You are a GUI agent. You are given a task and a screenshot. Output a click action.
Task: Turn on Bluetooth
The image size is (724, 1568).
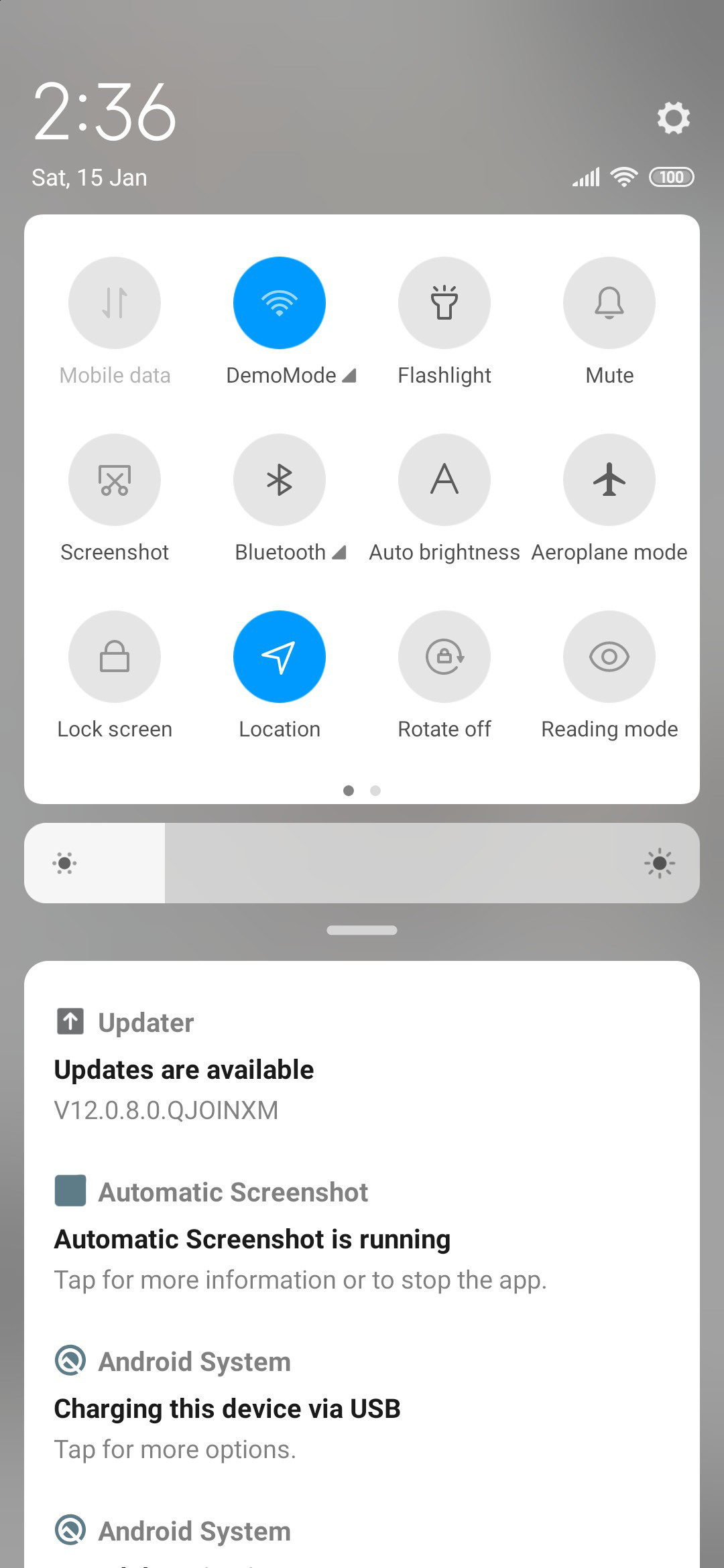click(x=280, y=480)
